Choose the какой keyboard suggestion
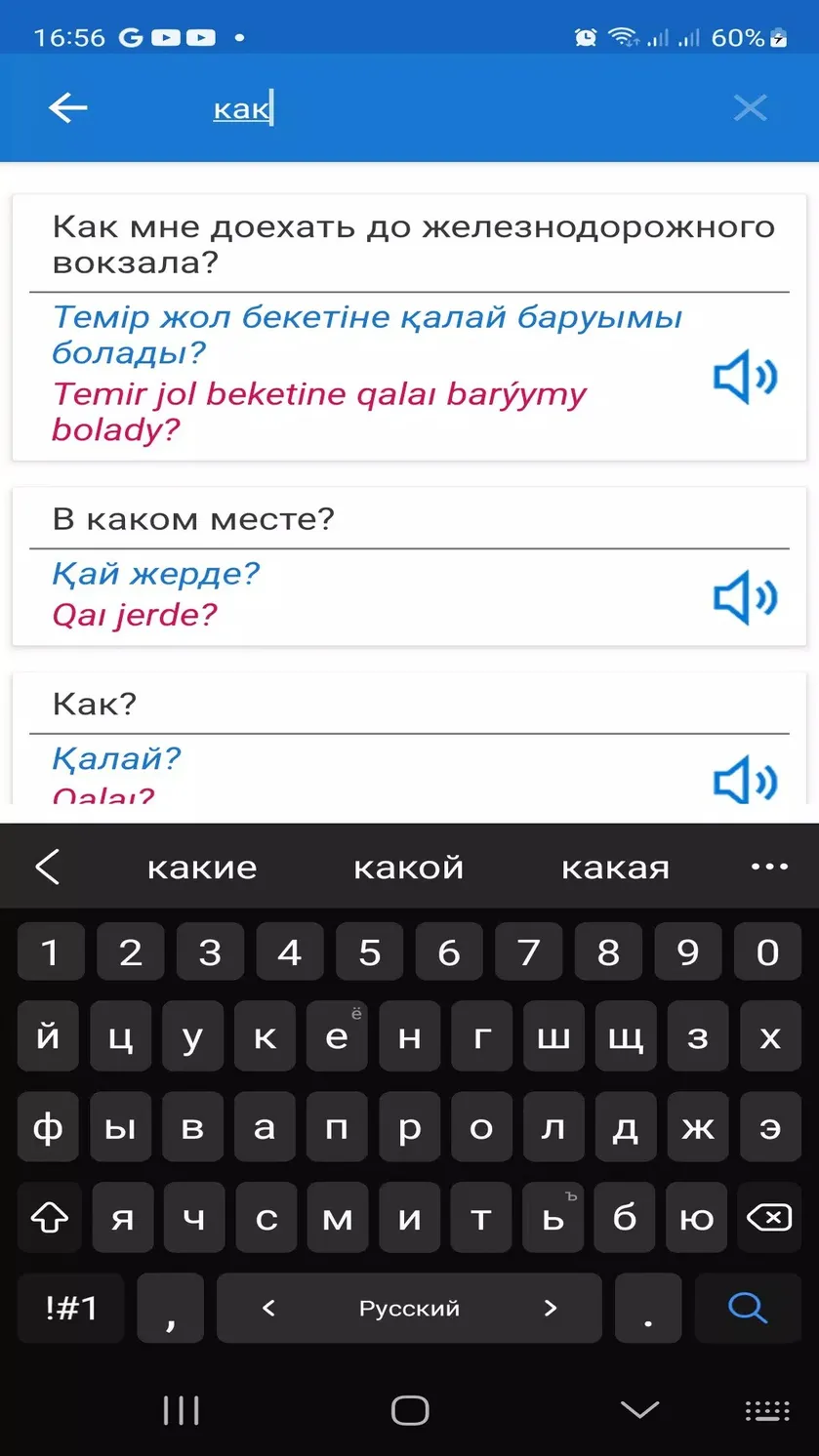This screenshot has height=1456, width=819. coord(408,868)
